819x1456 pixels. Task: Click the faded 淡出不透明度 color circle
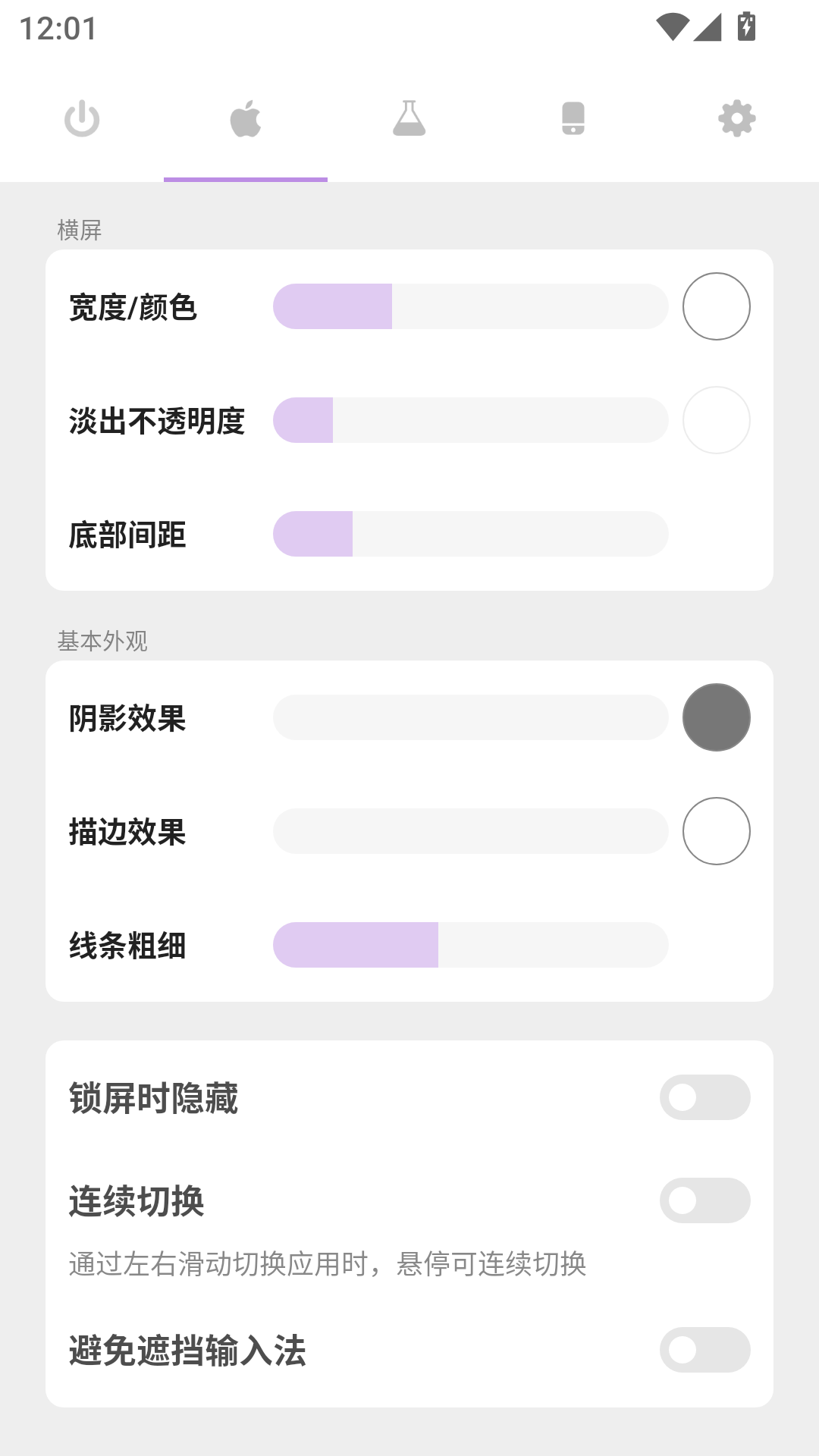(x=717, y=419)
